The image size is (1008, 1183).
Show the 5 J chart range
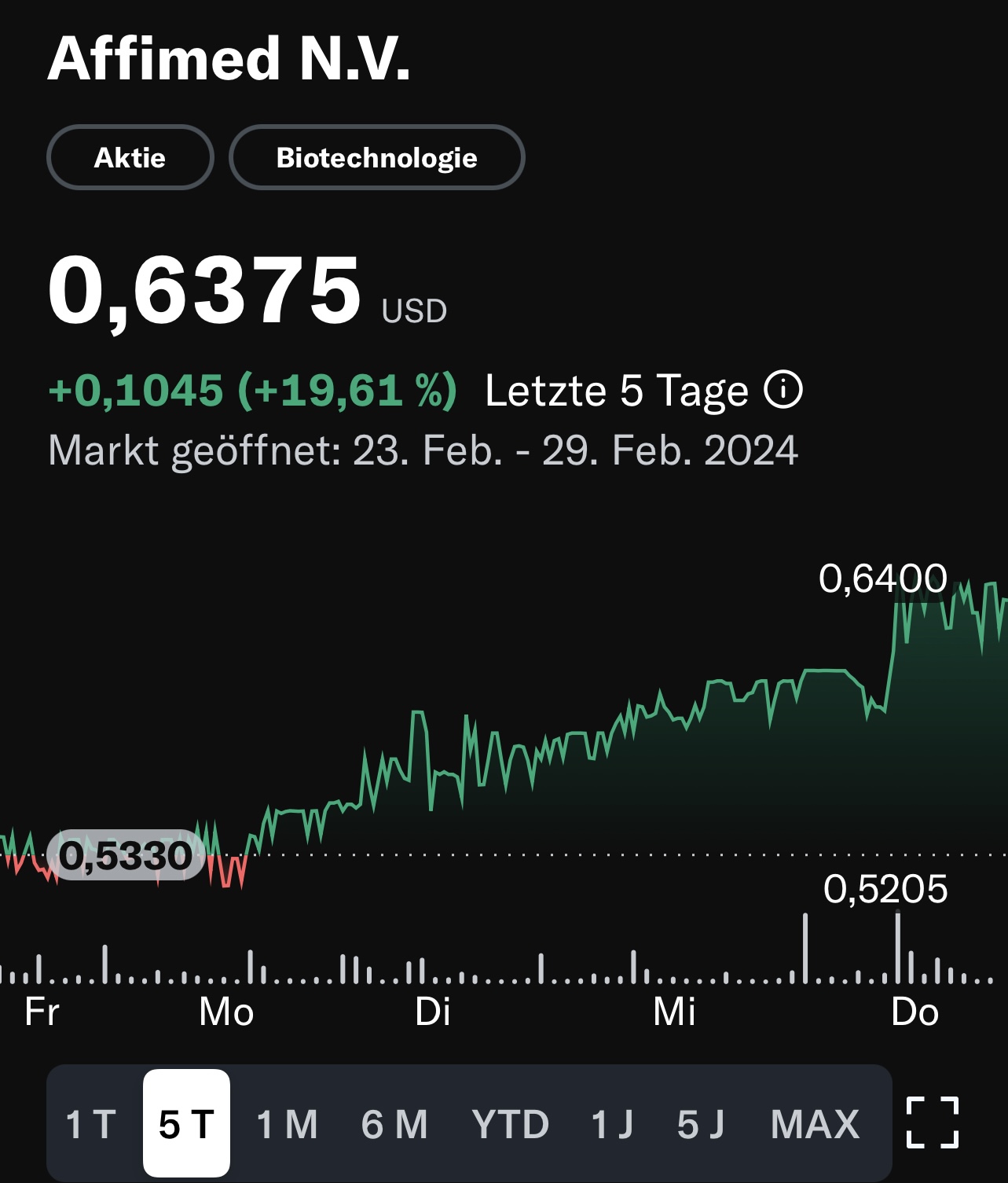click(700, 1123)
